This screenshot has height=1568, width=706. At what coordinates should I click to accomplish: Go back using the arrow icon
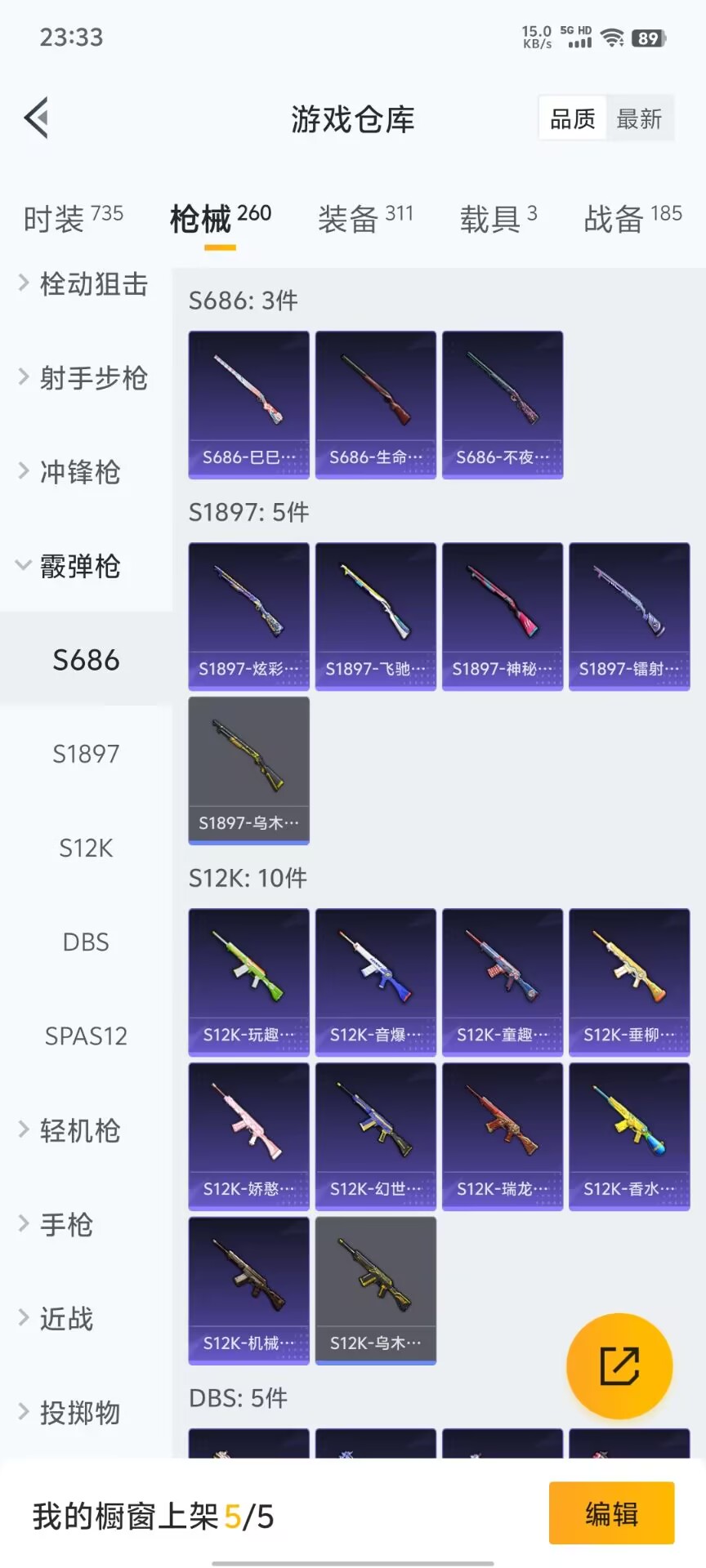[37, 118]
